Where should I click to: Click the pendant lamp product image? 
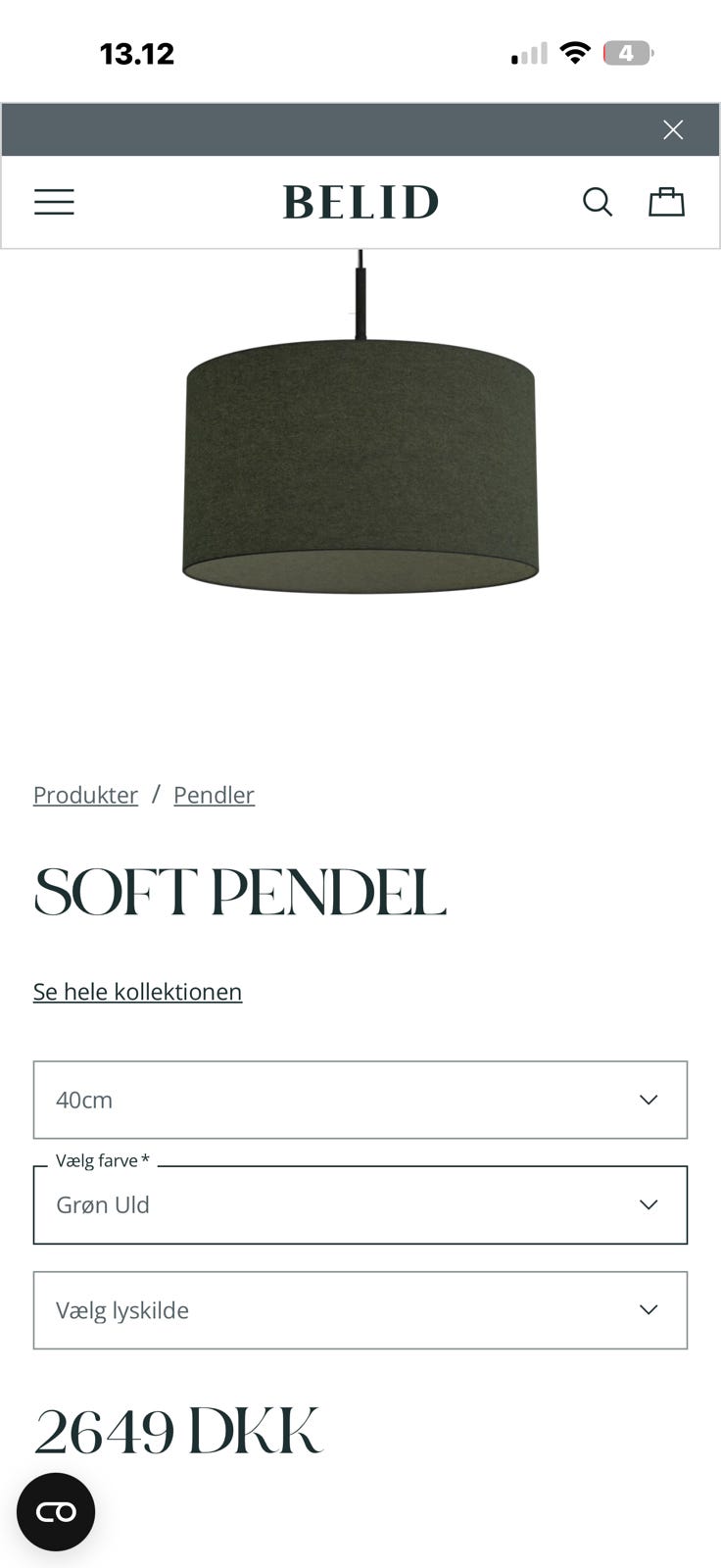click(360, 461)
